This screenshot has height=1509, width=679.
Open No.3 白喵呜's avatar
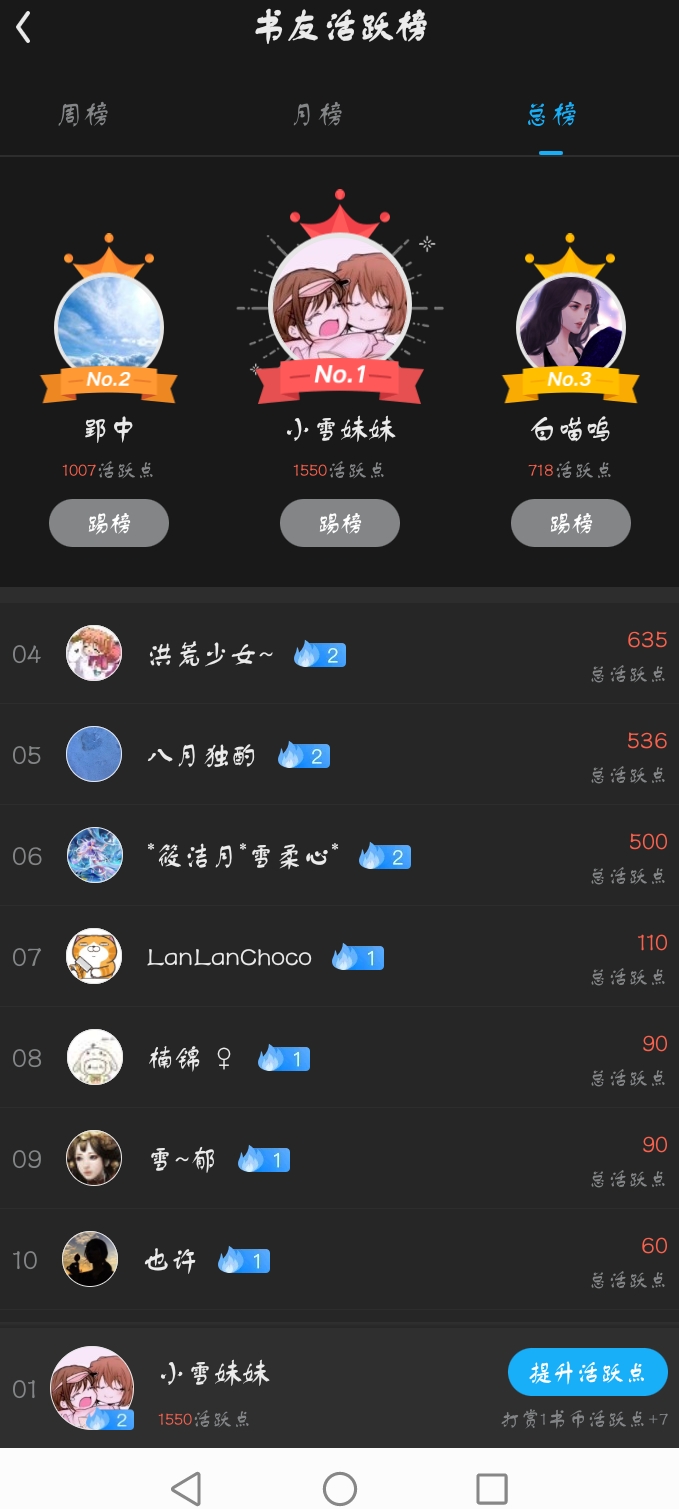[570, 326]
